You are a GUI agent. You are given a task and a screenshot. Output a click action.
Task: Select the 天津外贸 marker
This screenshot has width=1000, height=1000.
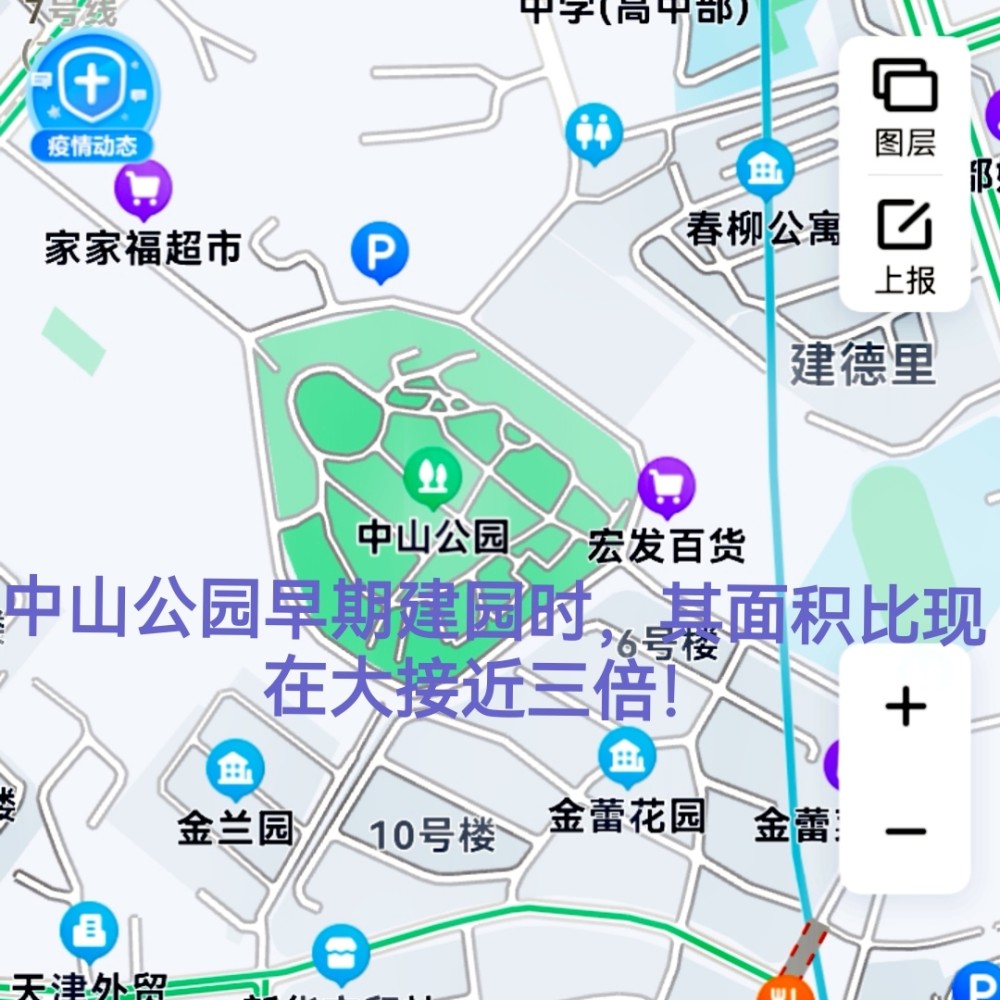[x=89, y=931]
